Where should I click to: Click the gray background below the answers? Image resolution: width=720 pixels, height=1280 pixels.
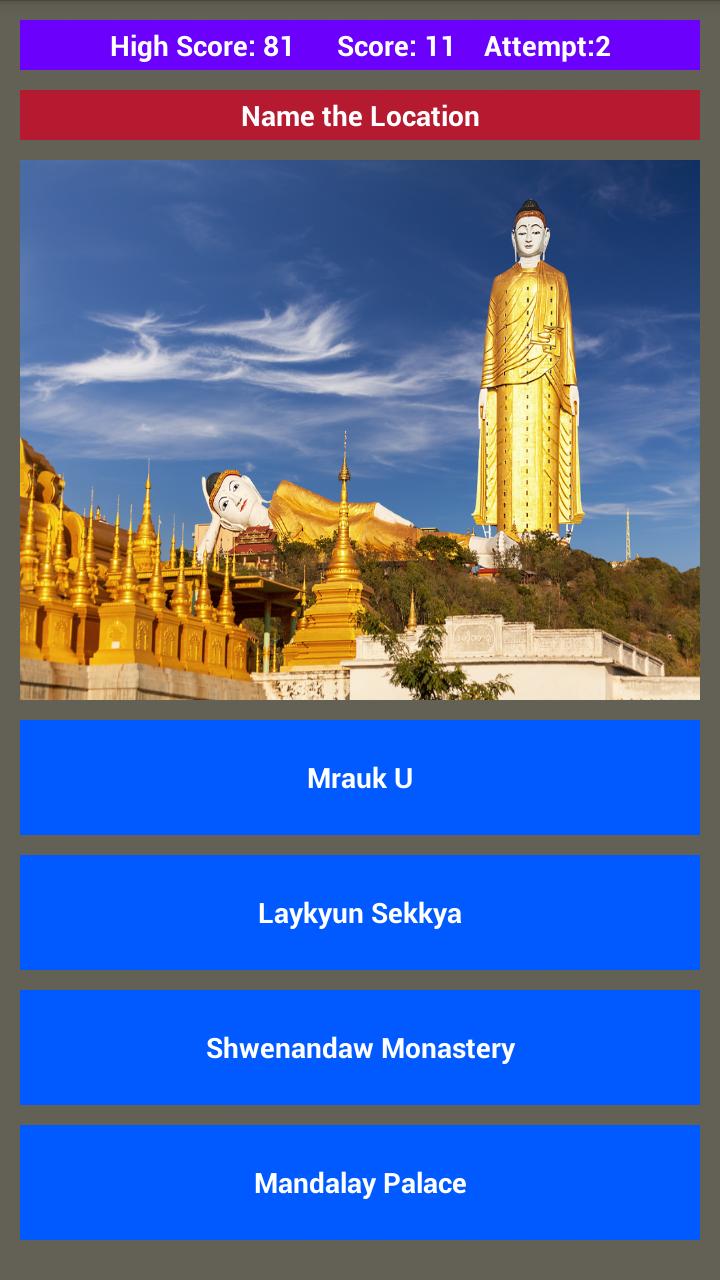[360, 1260]
